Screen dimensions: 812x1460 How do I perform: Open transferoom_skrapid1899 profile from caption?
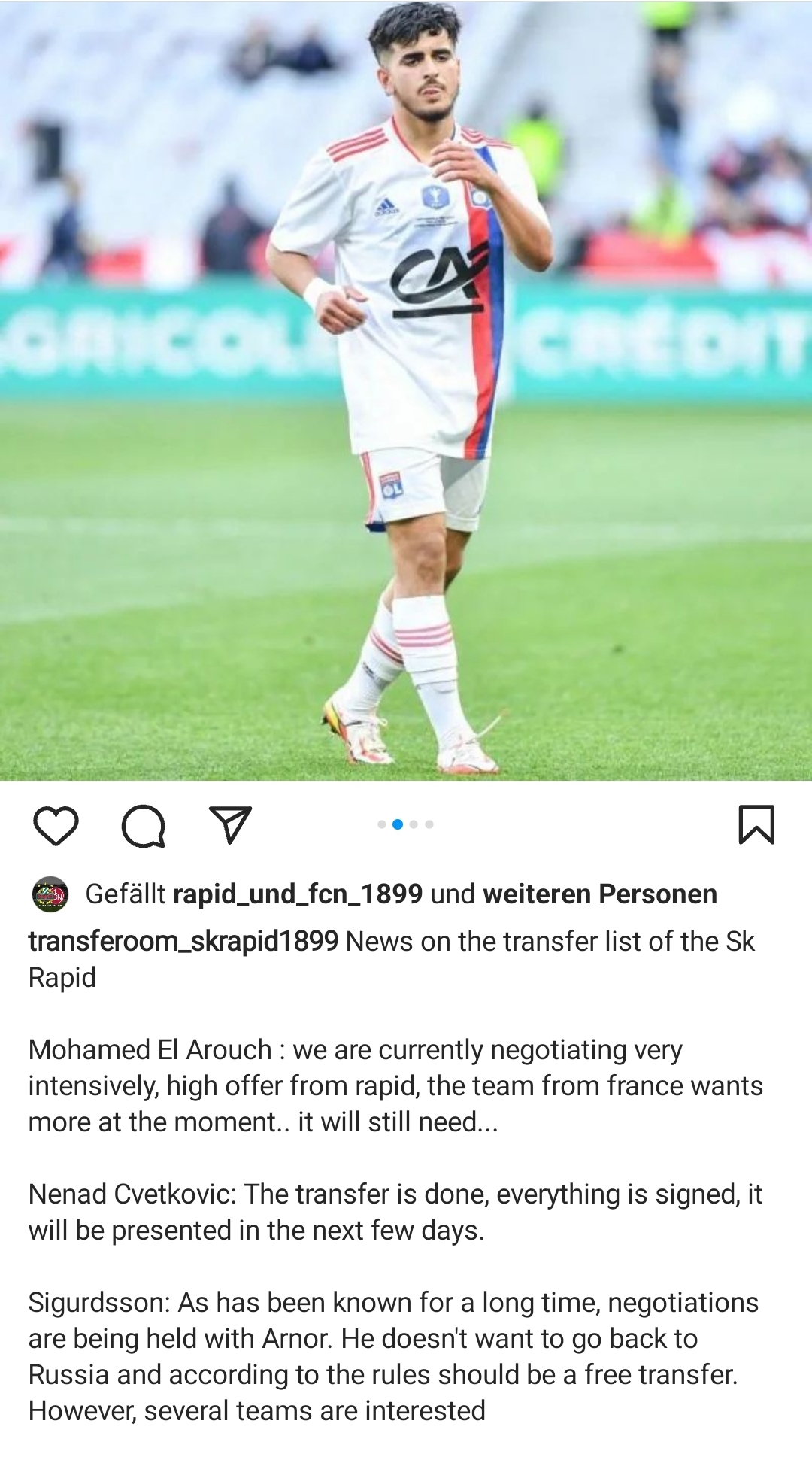[x=183, y=942]
